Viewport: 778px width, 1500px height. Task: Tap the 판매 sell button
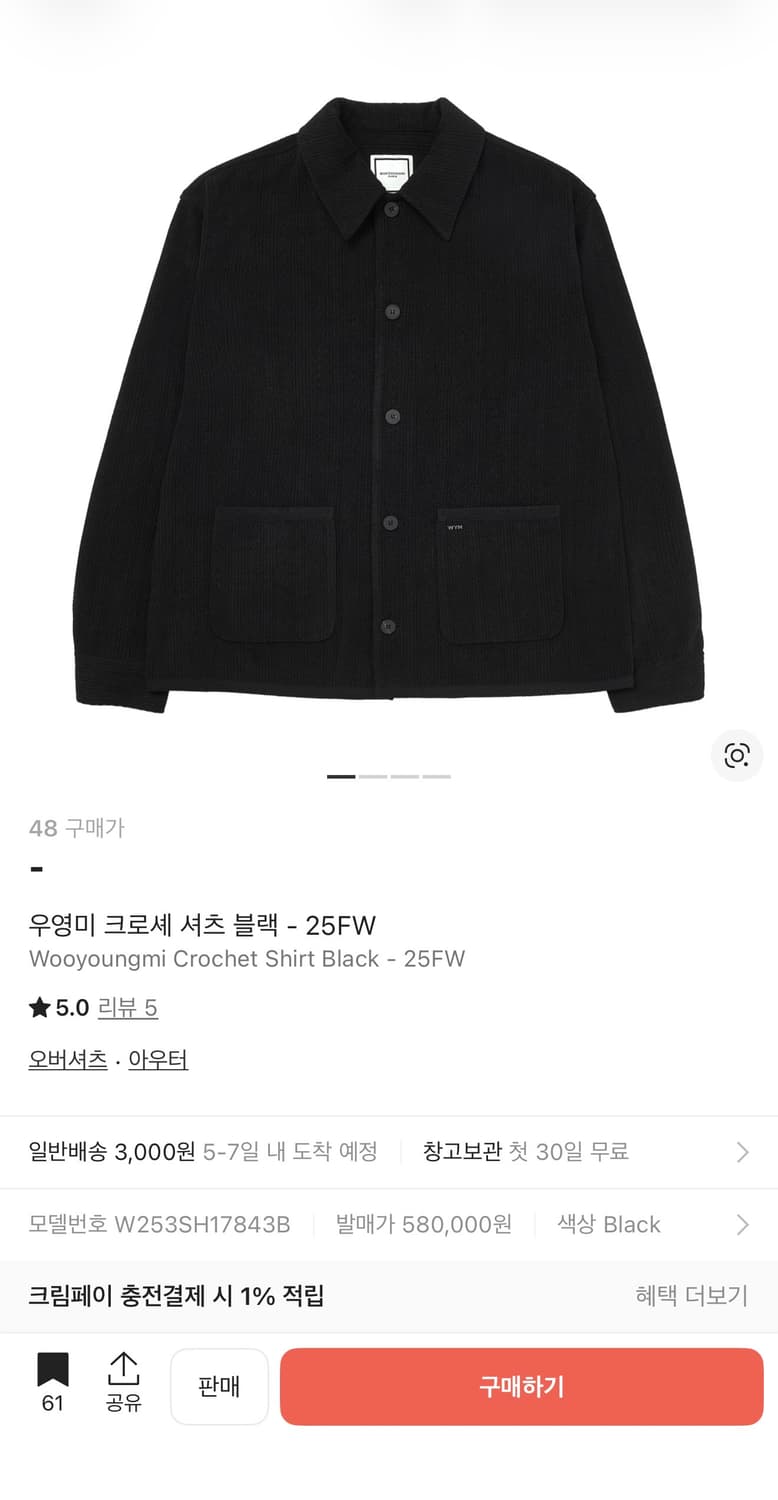click(x=219, y=1386)
